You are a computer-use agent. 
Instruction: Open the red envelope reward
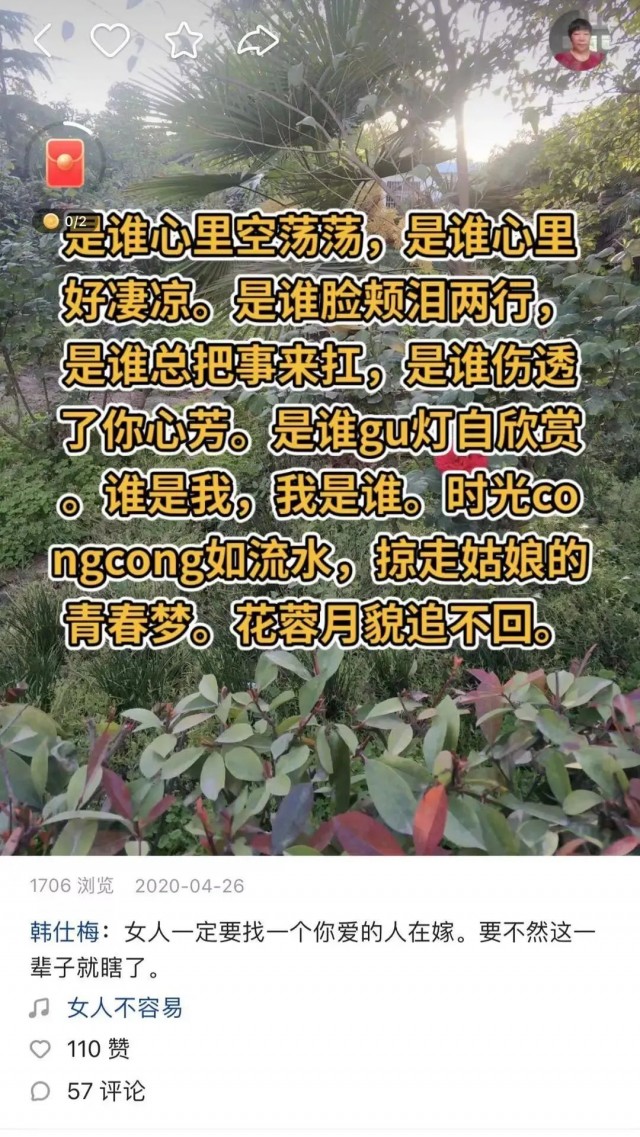[x=65, y=162]
